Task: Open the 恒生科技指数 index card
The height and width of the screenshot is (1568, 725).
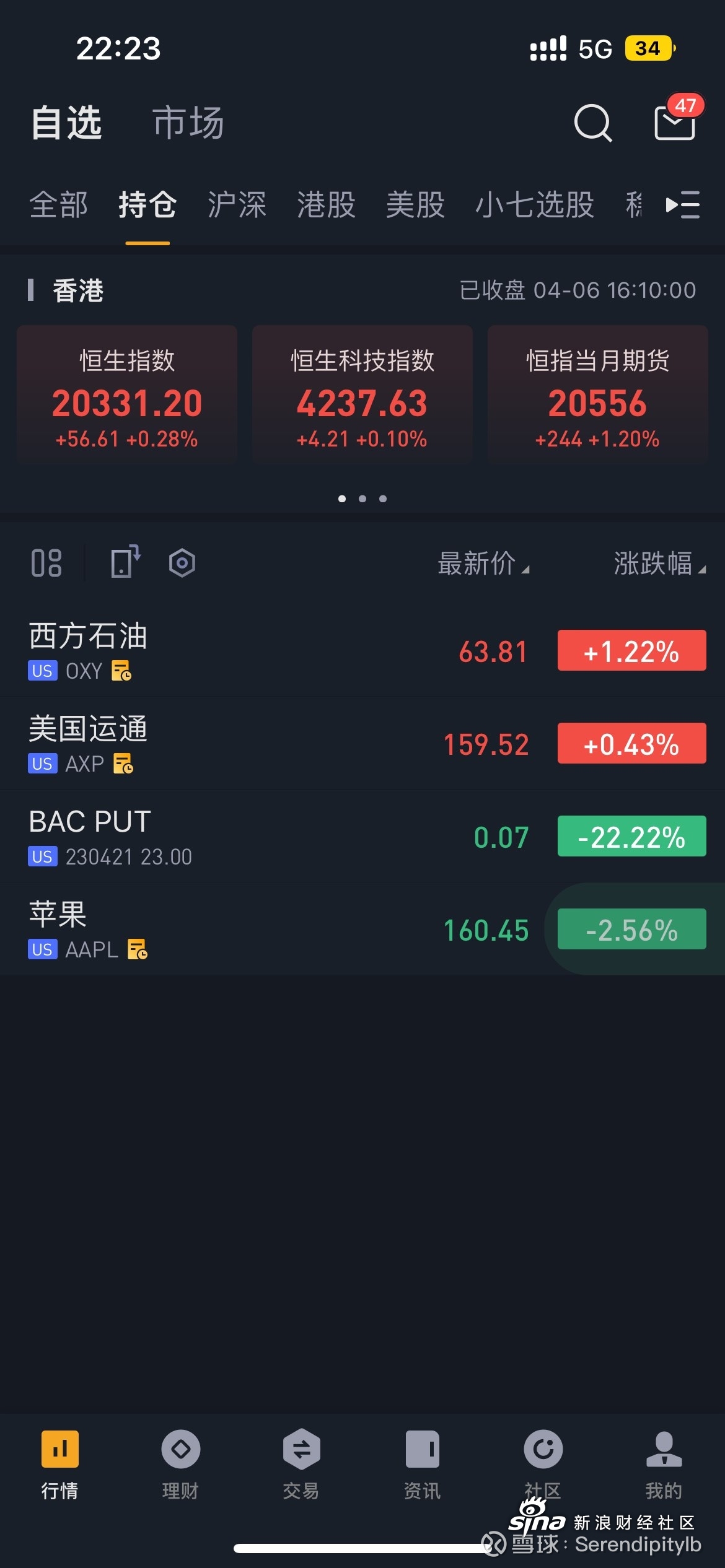Action: tap(362, 394)
